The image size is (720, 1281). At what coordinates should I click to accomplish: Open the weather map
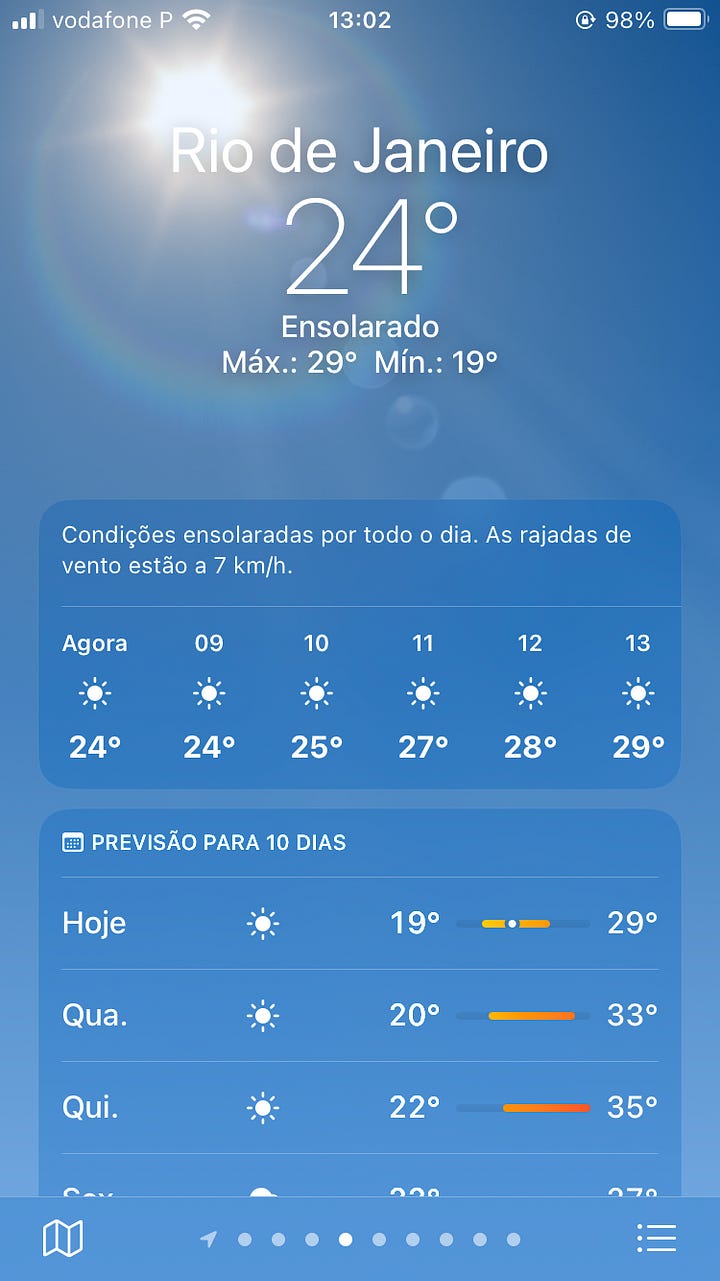click(63, 1239)
